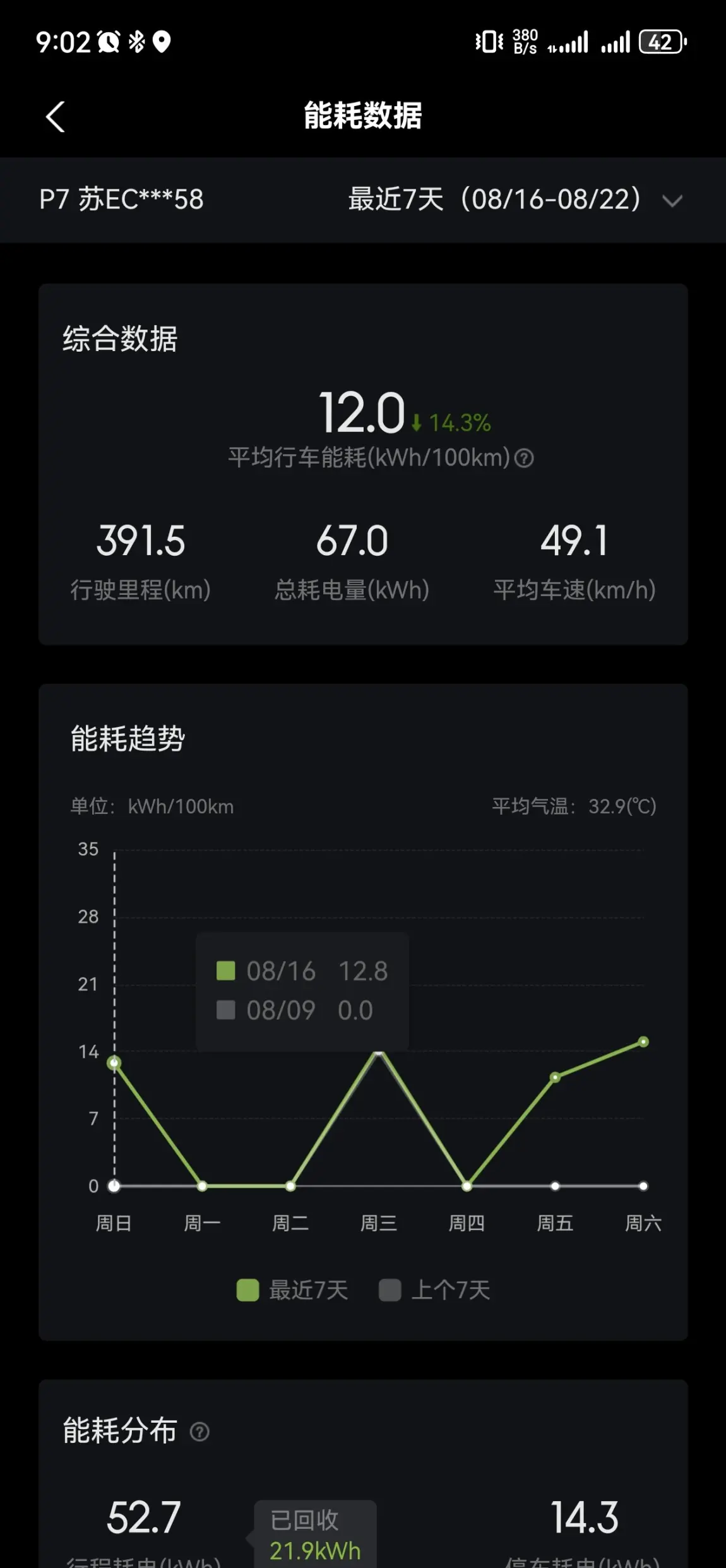This screenshot has height=1568, width=726.
Task: Toggle the 上个7天 legend series
Action: click(434, 1290)
